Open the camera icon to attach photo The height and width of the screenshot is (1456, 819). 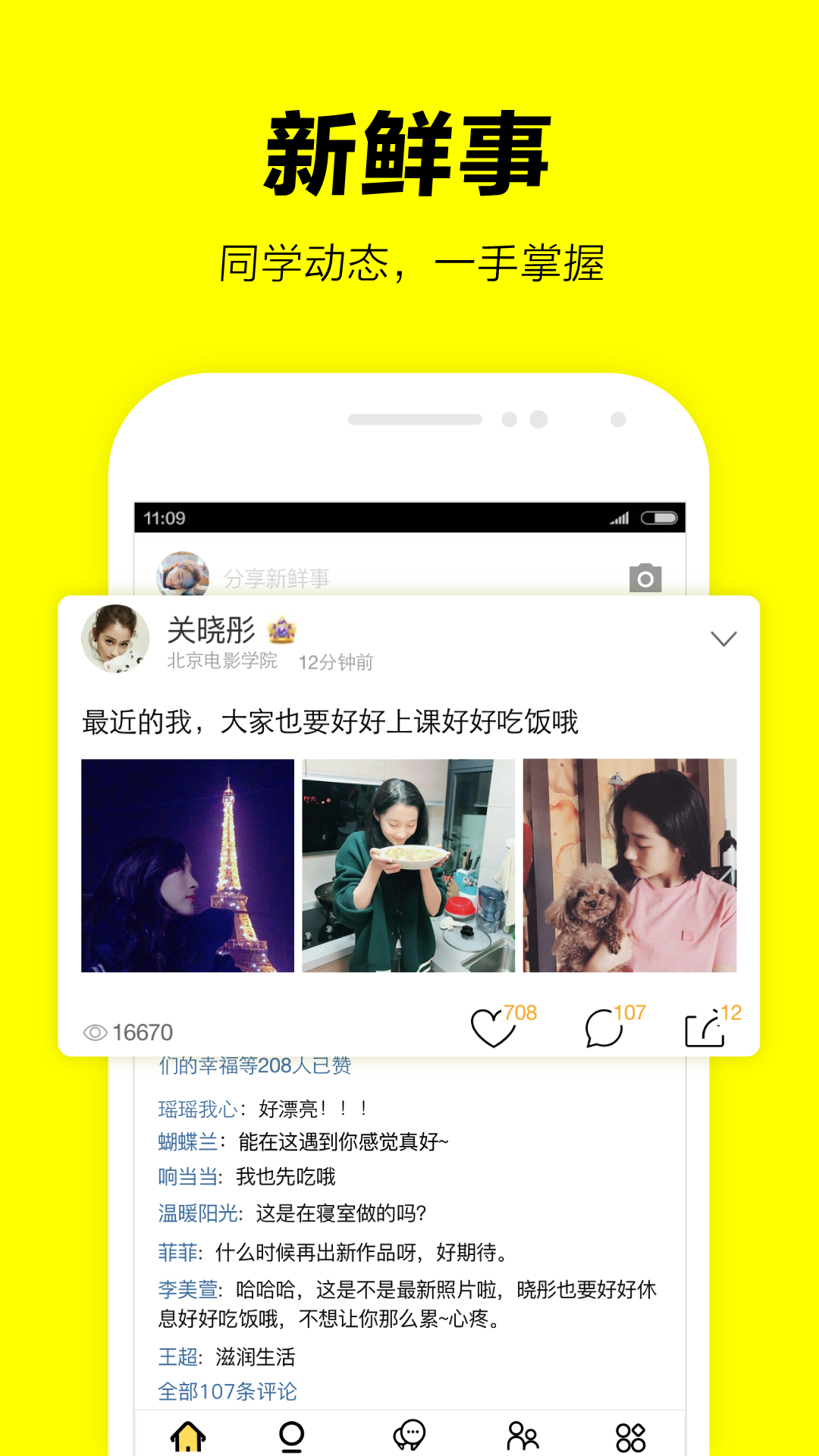[646, 580]
